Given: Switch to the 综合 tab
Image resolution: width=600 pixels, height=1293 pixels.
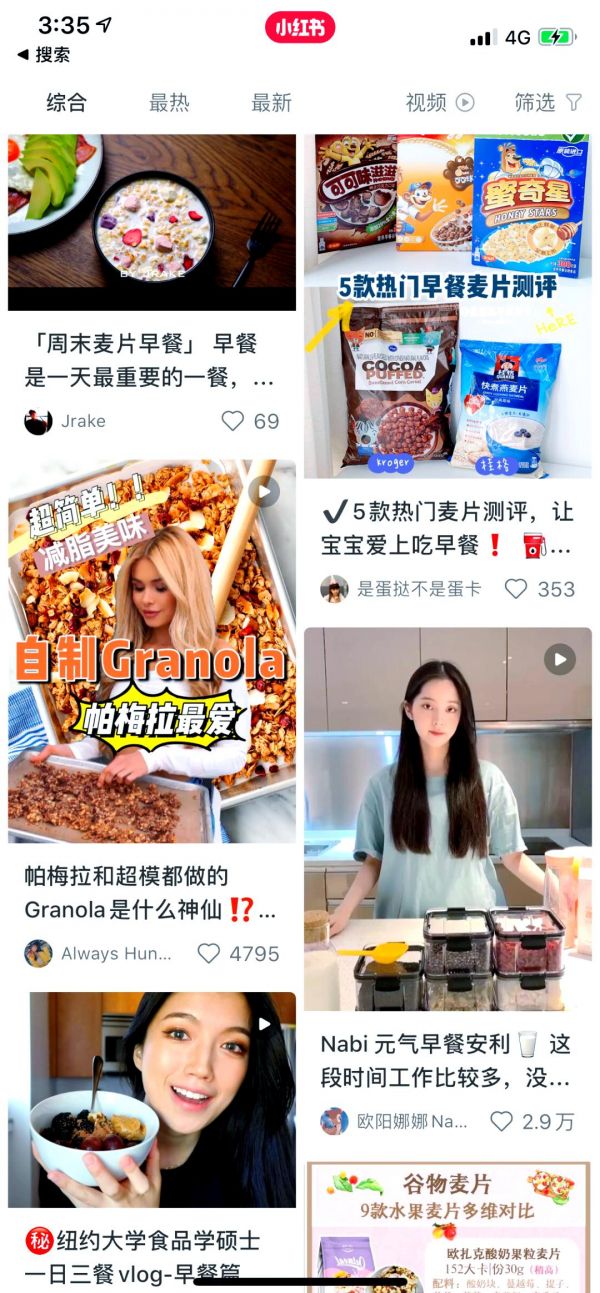Looking at the screenshot, I should (67, 102).
